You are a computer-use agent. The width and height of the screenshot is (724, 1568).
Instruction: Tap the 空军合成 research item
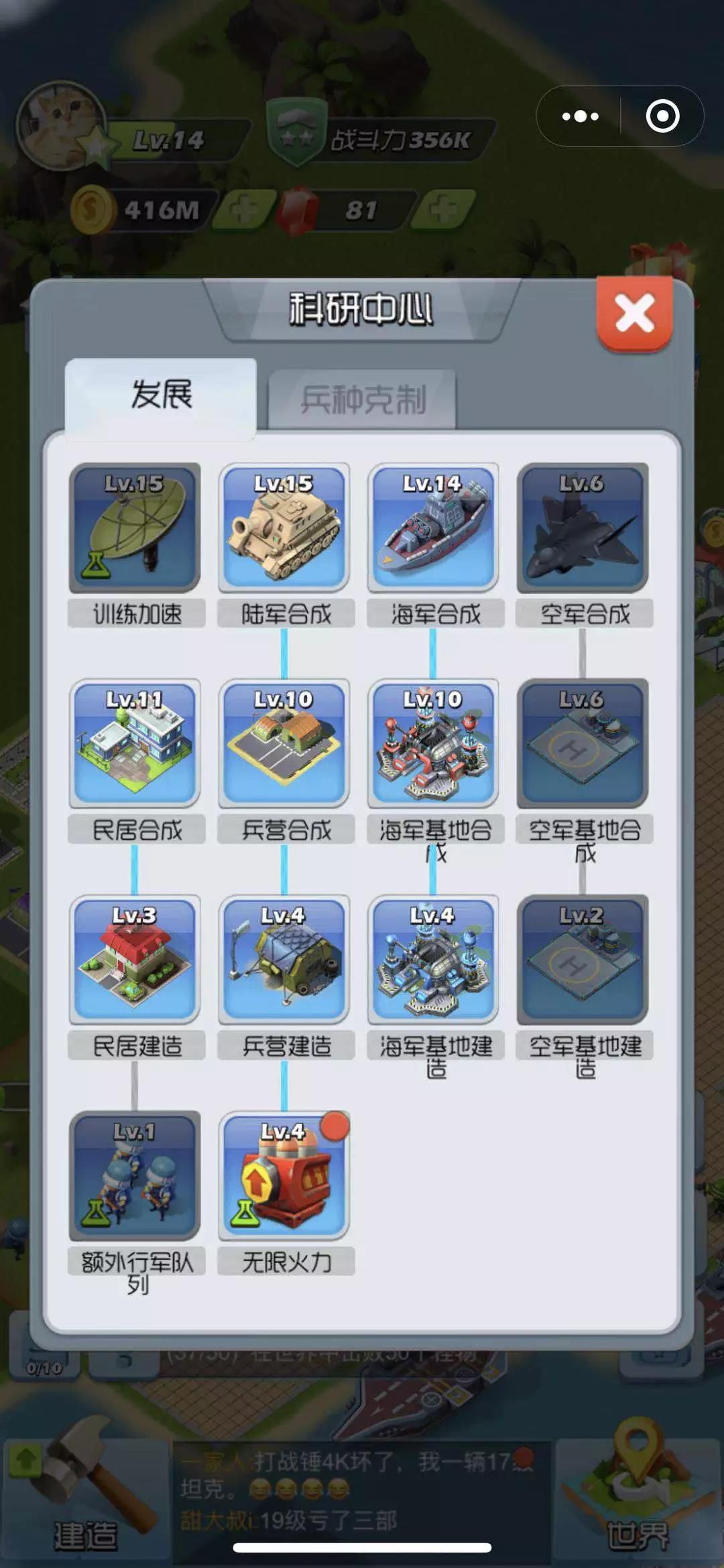582,528
